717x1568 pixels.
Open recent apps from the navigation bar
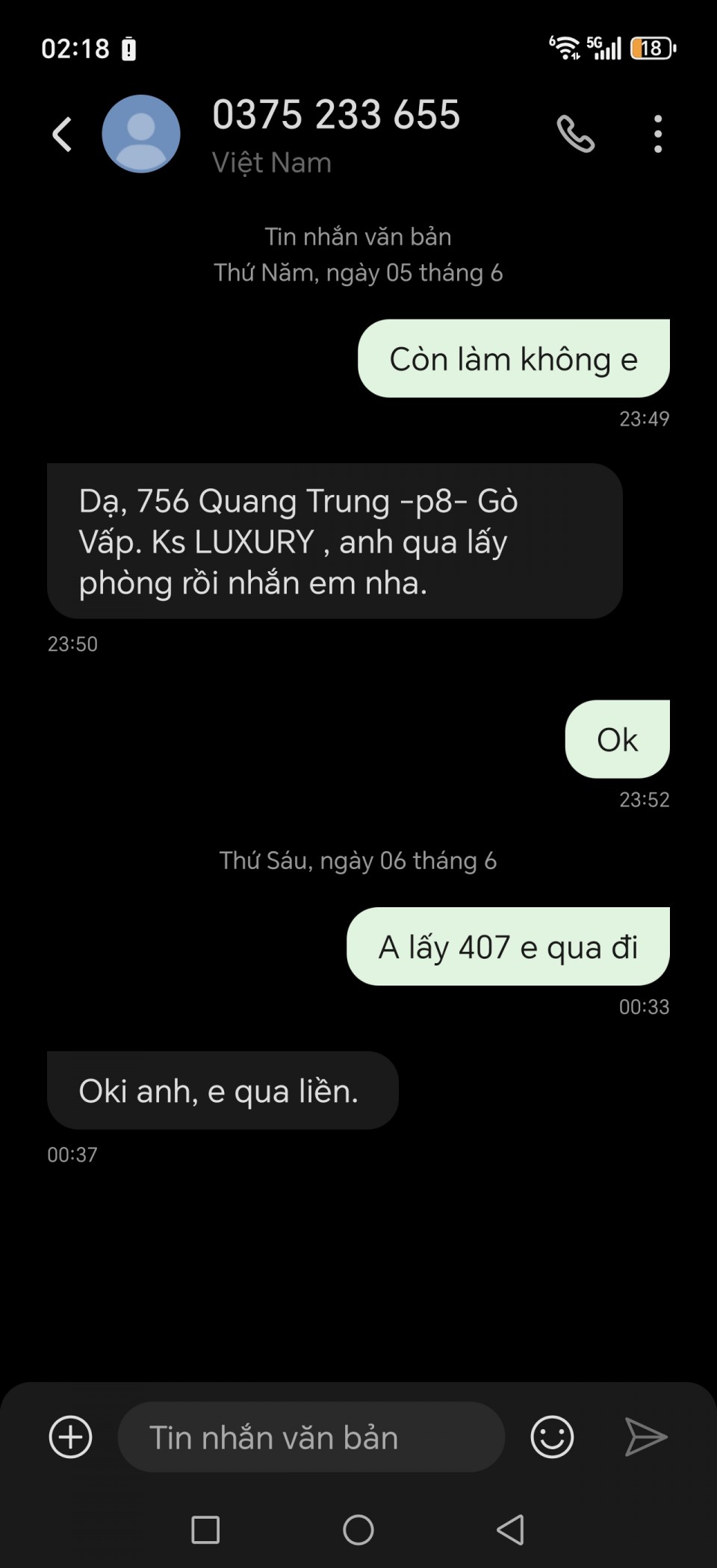(x=205, y=1530)
